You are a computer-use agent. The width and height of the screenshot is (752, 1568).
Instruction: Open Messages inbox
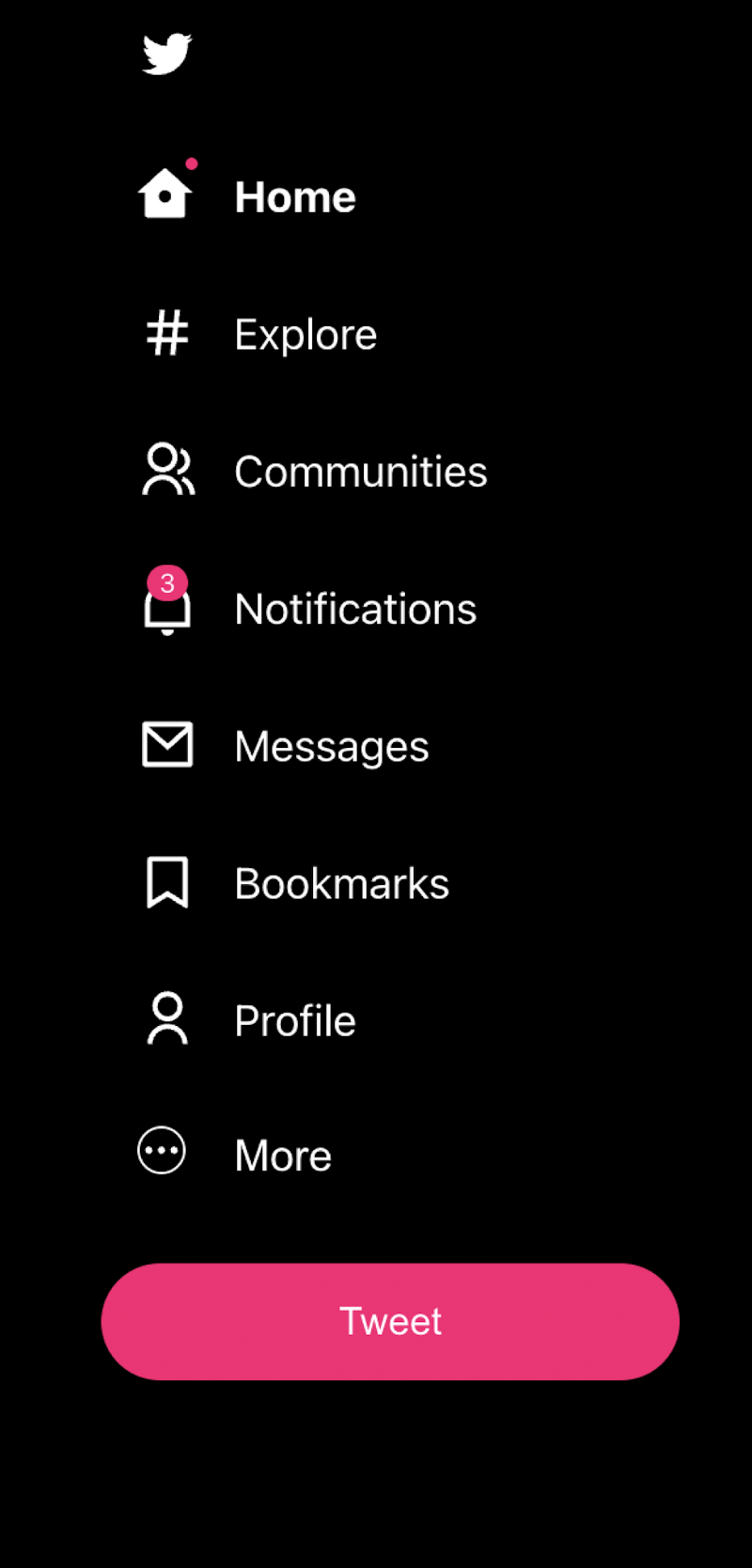(285, 747)
